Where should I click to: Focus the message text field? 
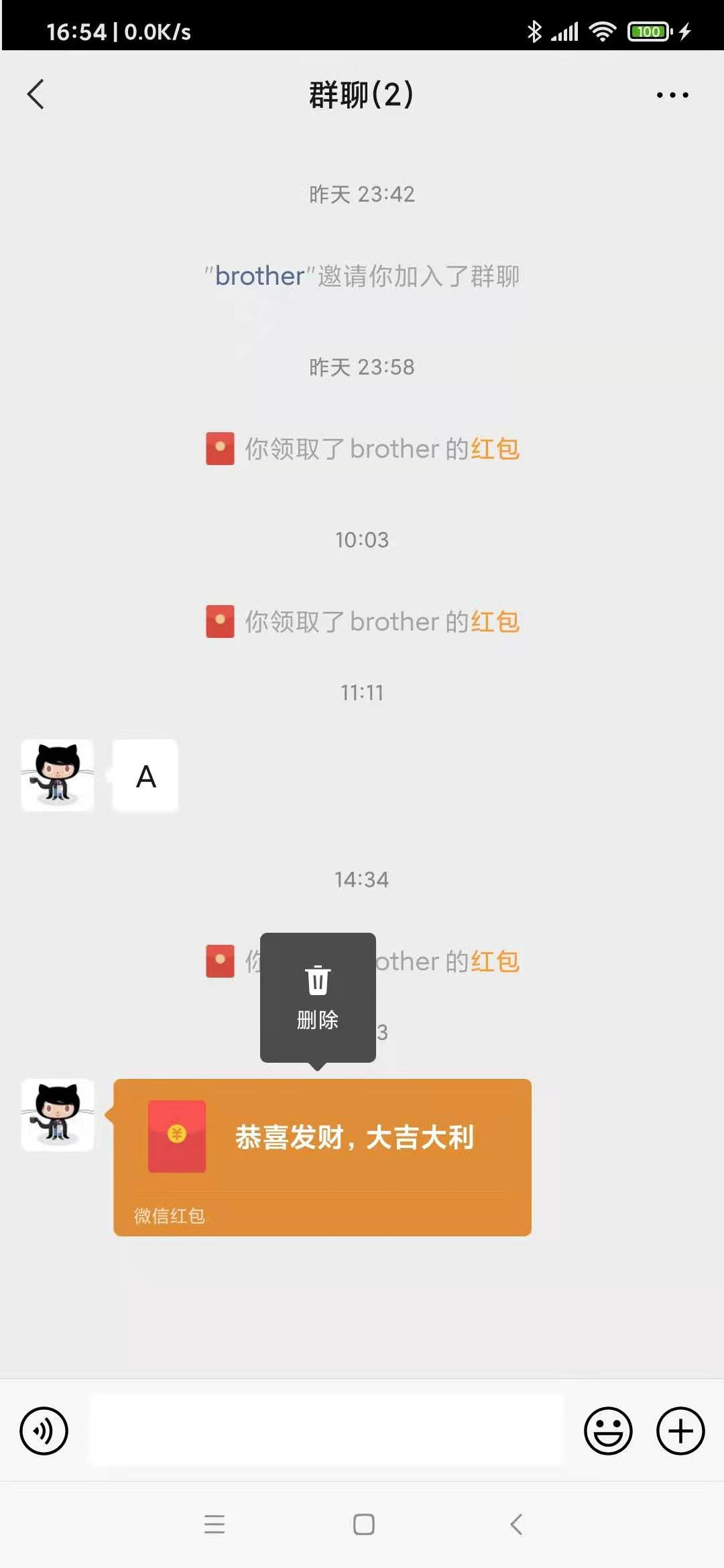tap(326, 1429)
